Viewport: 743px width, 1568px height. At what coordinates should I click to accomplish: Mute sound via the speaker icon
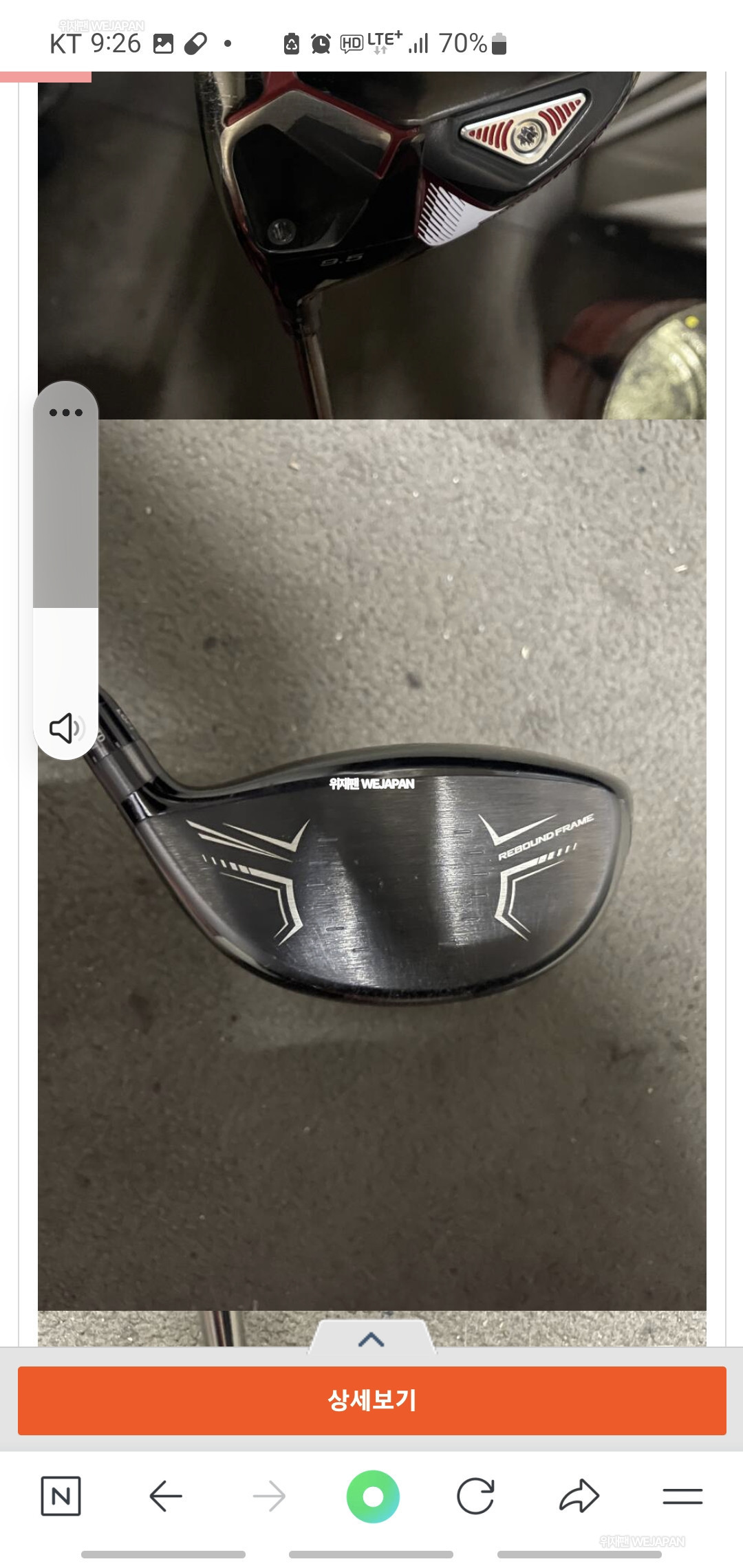pyautogui.click(x=66, y=728)
